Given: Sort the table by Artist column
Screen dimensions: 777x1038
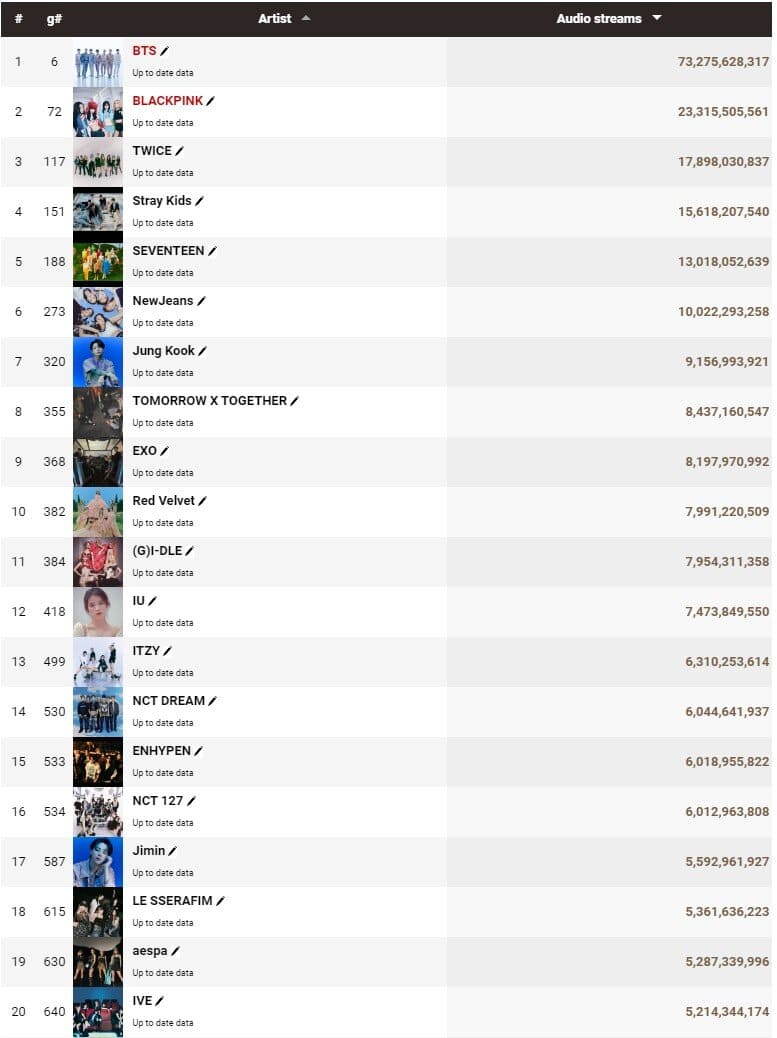Looking at the screenshot, I should tap(275, 18).
